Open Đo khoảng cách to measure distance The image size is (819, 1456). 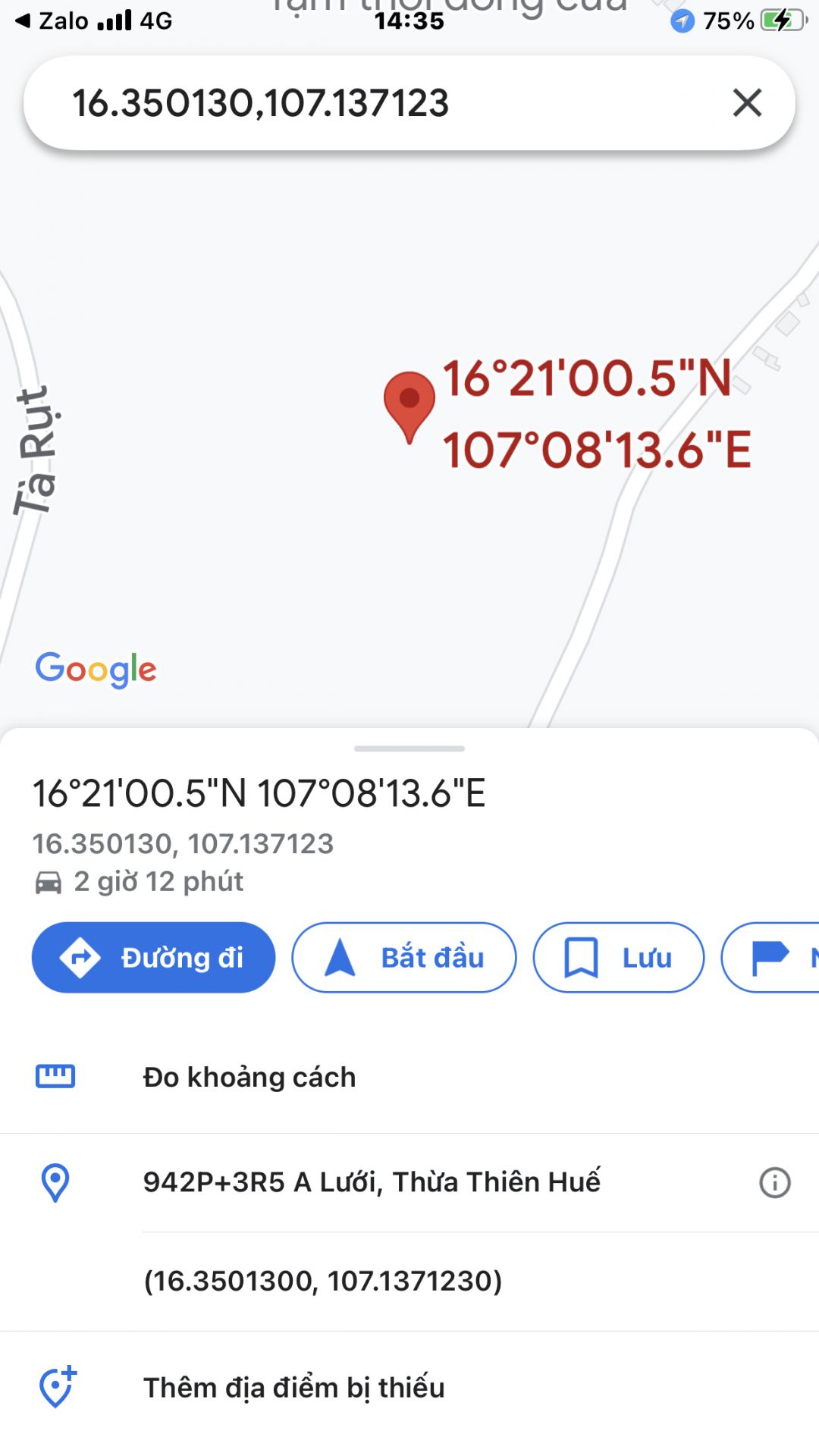tap(249, 1077)
